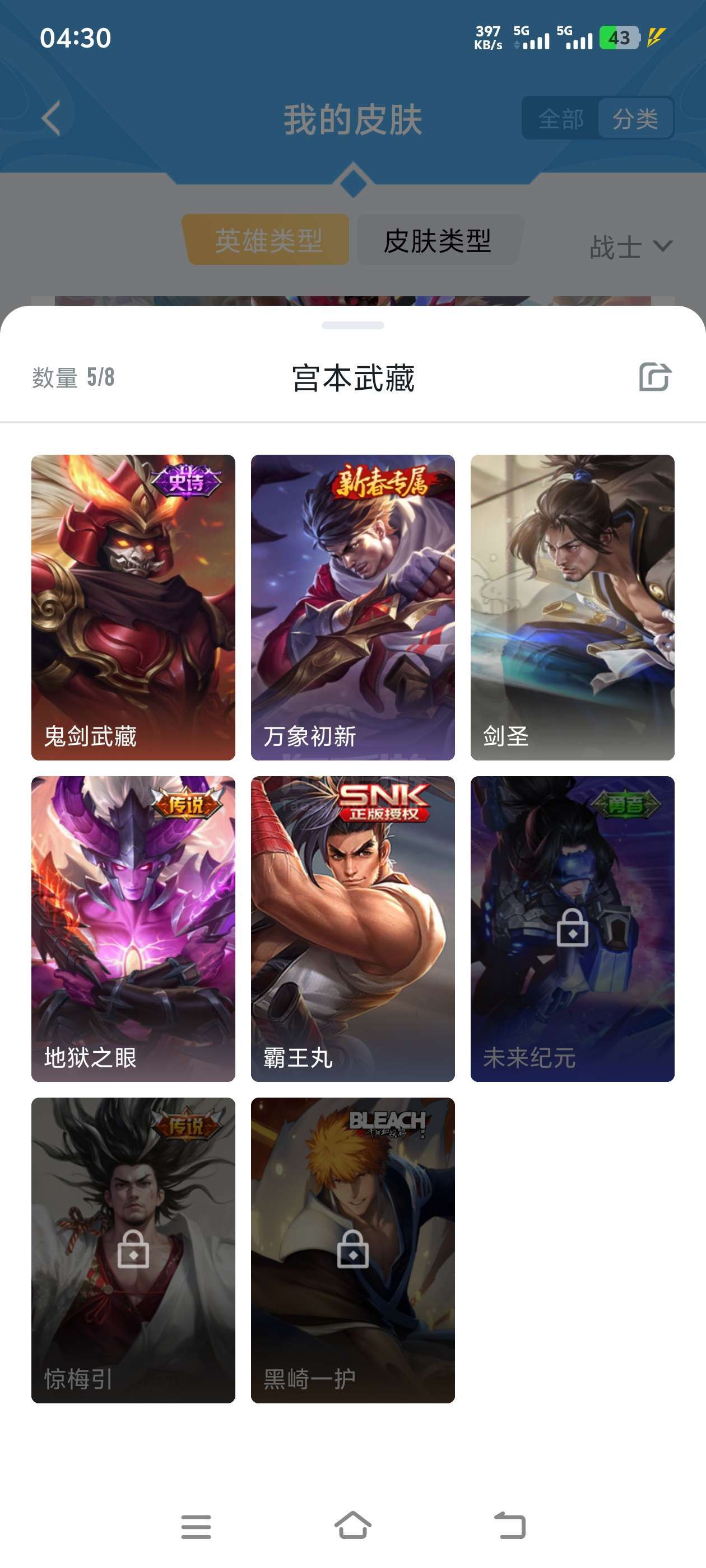Open the 万象初新 skin card
This screenshot has height=1568, width=706.
[x=352, y=607]
